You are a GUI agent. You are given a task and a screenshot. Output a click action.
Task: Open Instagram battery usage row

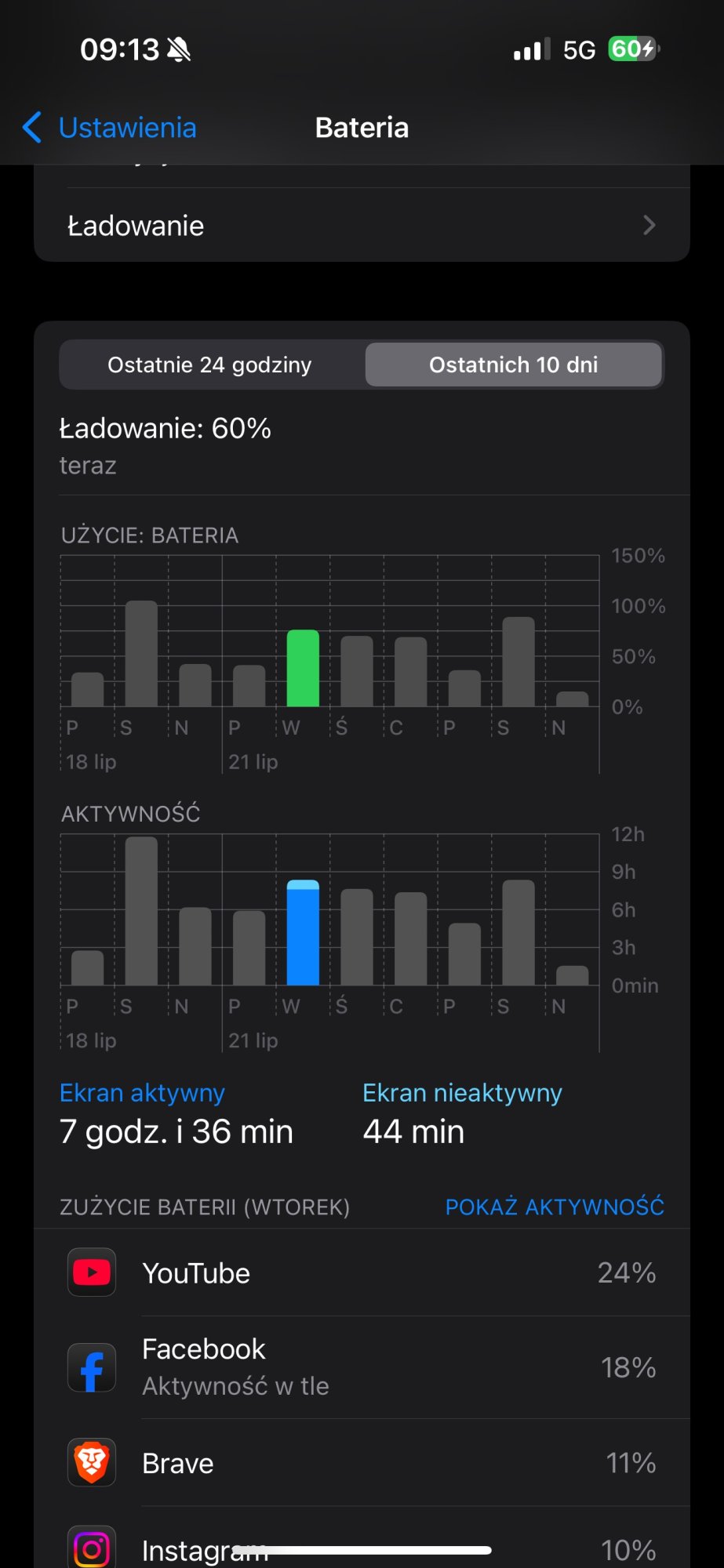[362, 1544]
